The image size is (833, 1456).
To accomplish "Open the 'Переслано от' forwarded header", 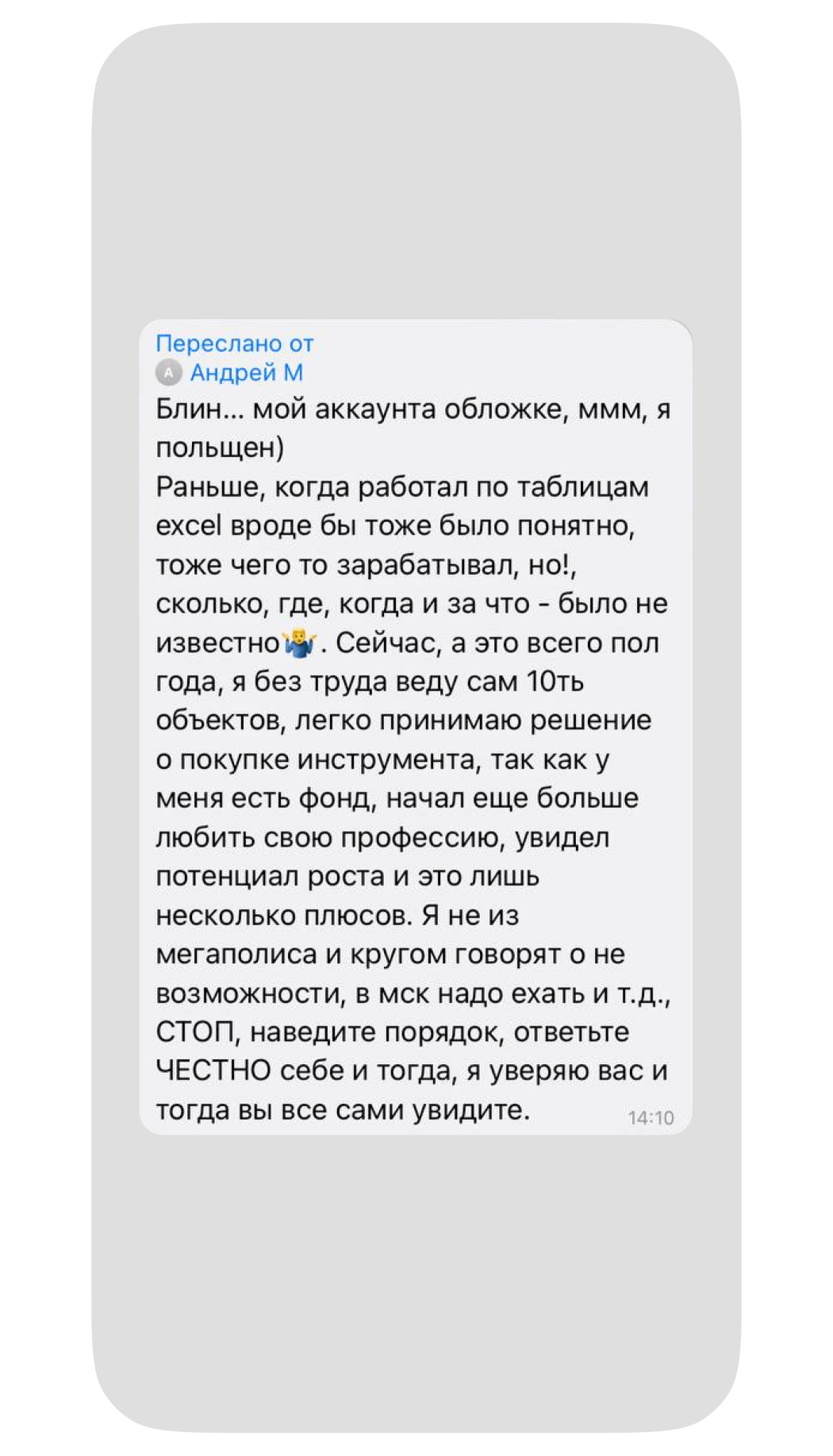I will click(x=235, y=344).
